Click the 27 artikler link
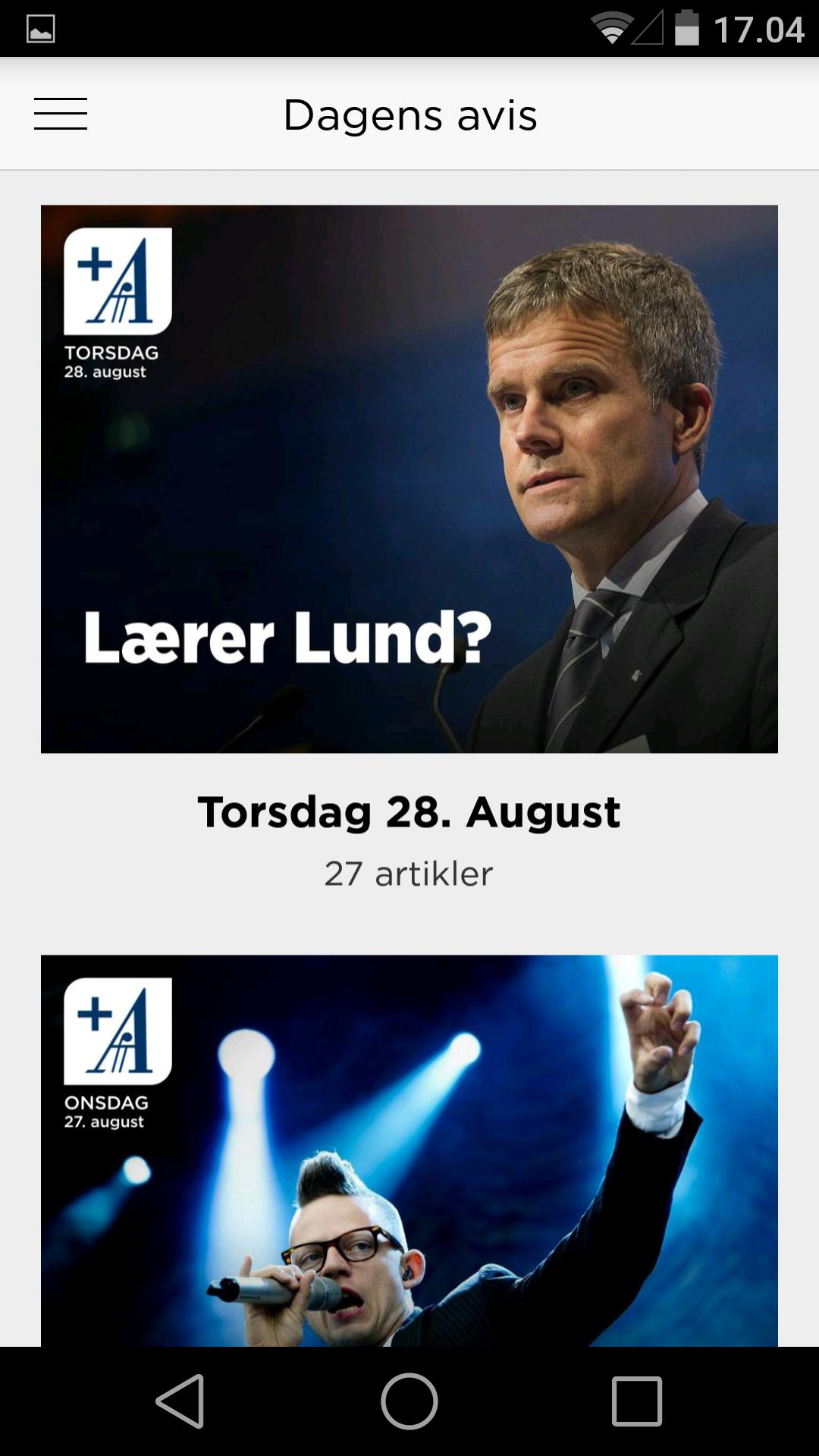Screen dimensions: 819x1456 (409, 874)
